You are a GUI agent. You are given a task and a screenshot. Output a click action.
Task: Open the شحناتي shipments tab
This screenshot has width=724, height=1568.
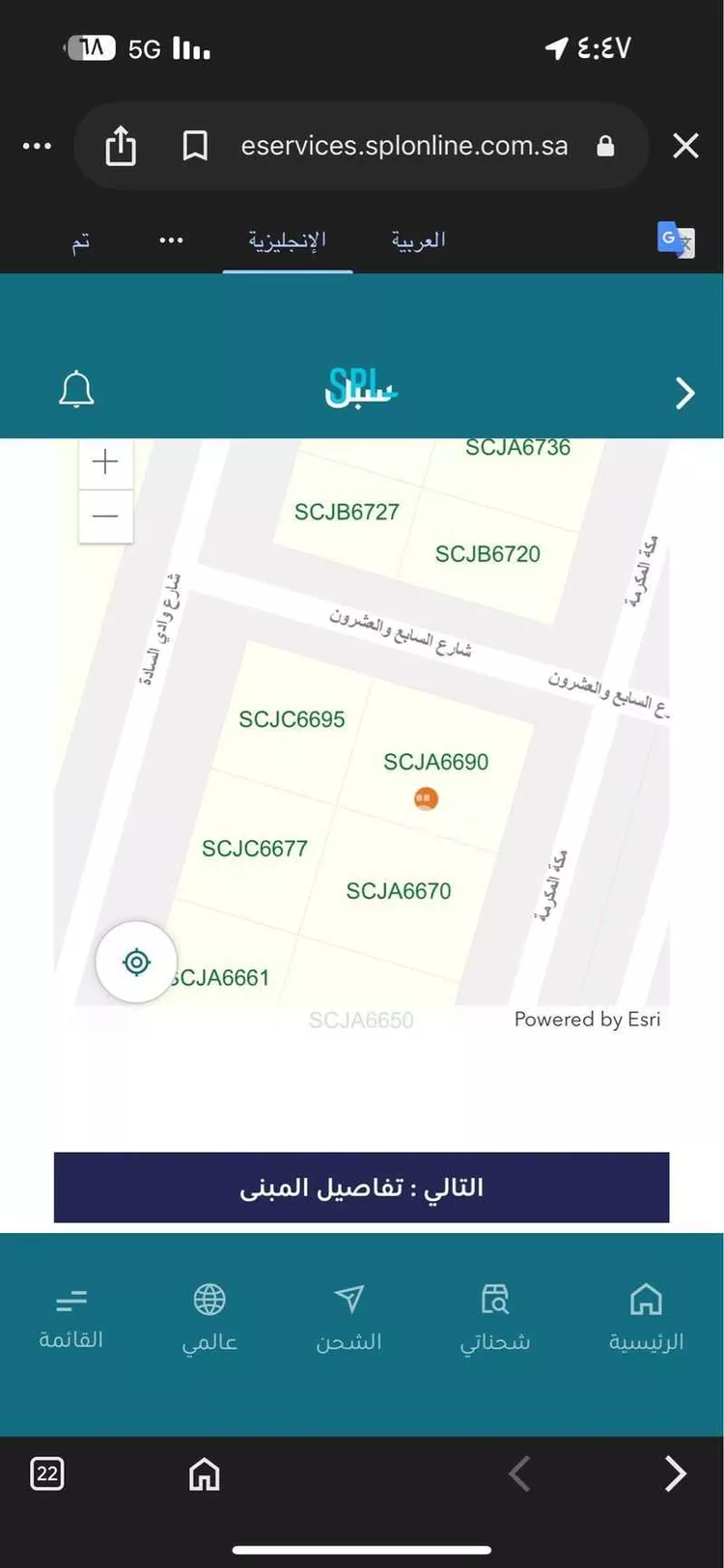[494, 1317]
